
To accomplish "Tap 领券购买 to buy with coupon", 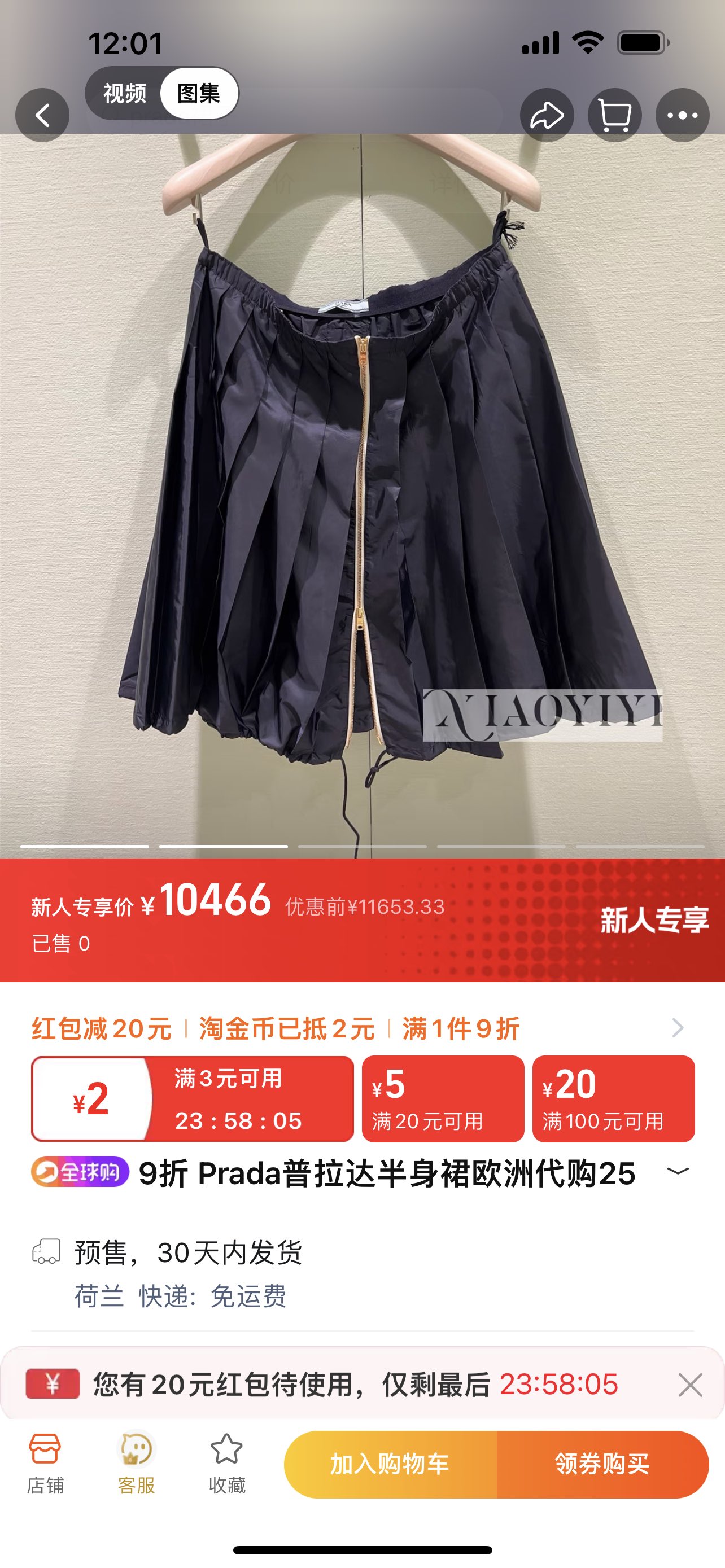I will click(602, 1464).
